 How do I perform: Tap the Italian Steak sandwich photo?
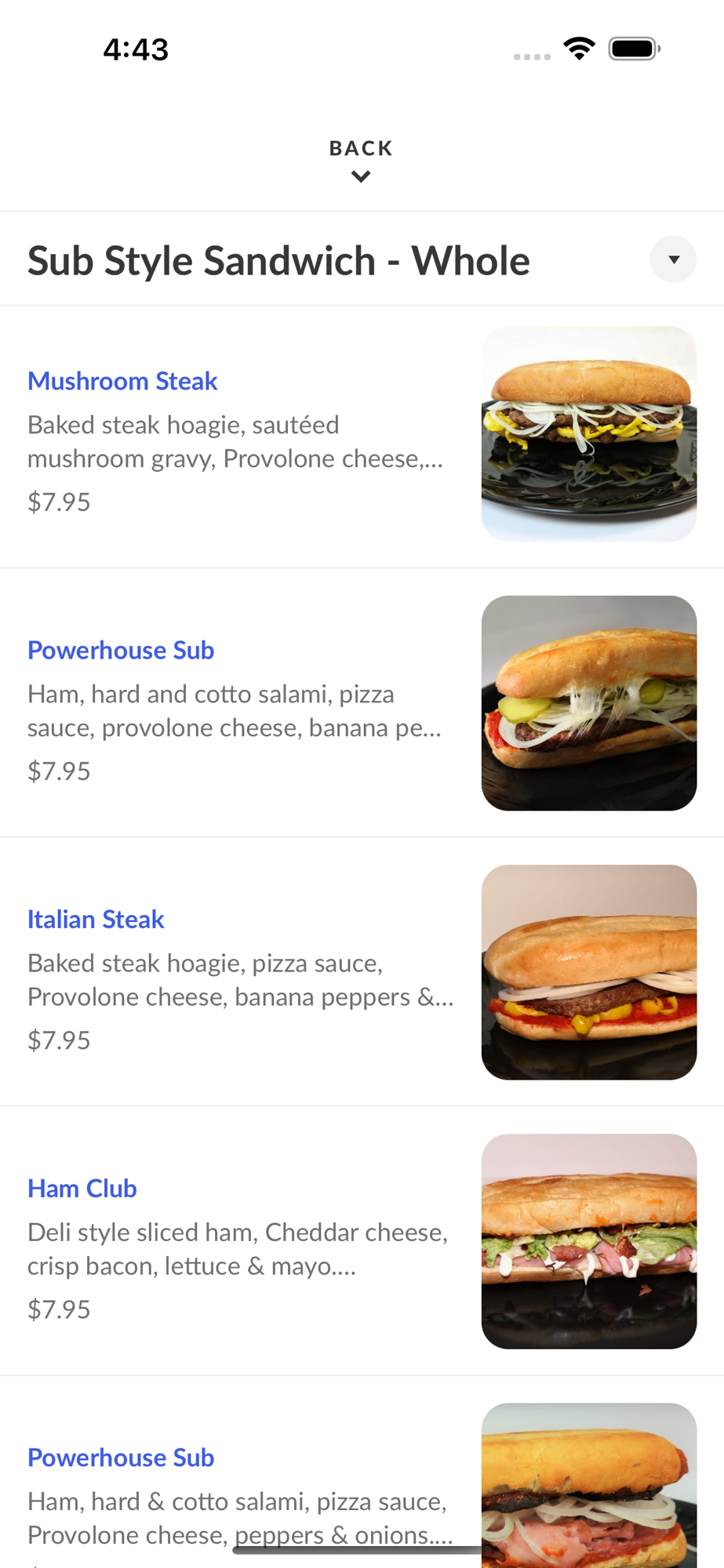tap(588, 971)
